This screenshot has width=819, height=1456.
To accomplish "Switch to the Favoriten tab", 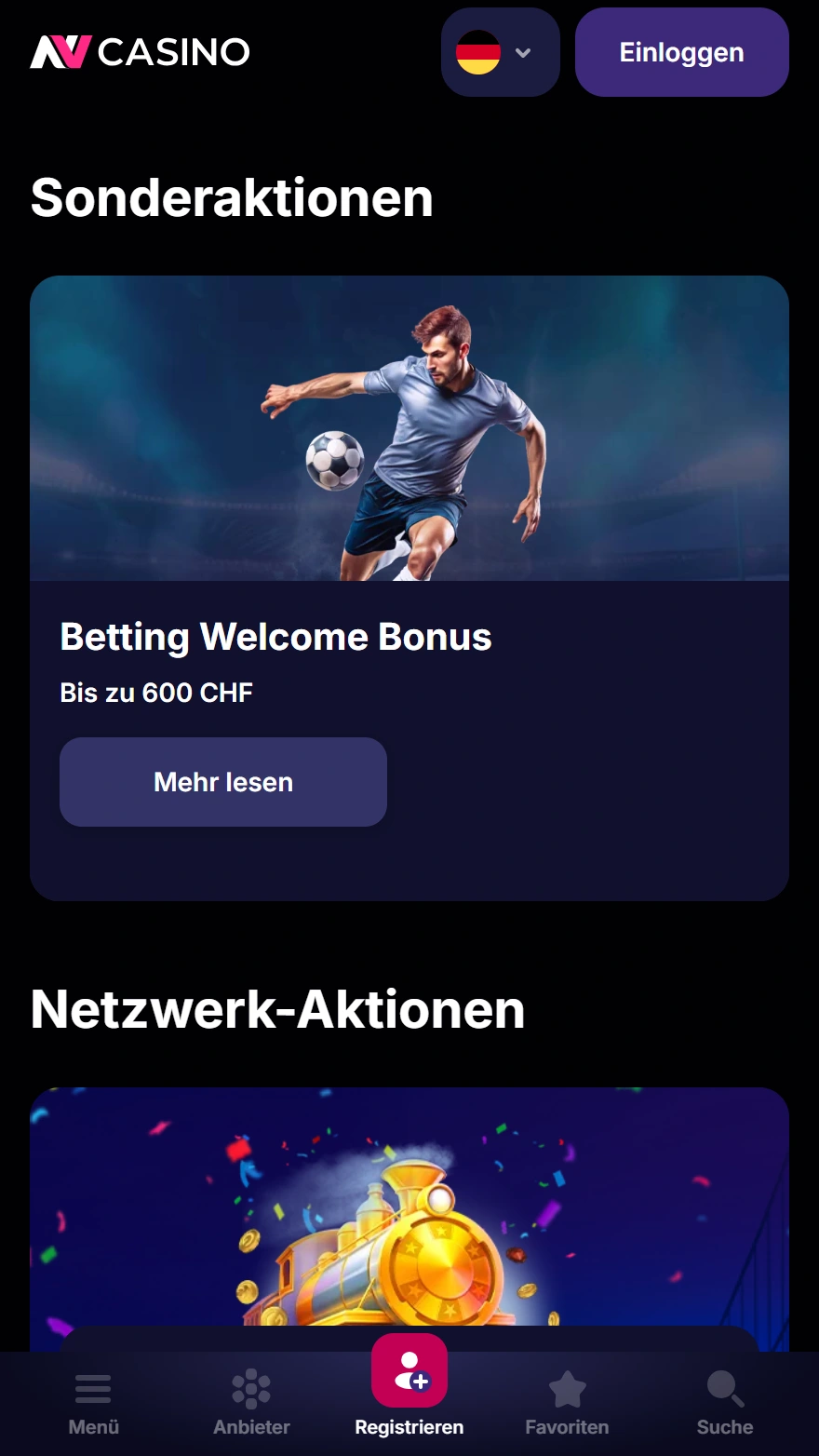I will [x=567, y=1401].
